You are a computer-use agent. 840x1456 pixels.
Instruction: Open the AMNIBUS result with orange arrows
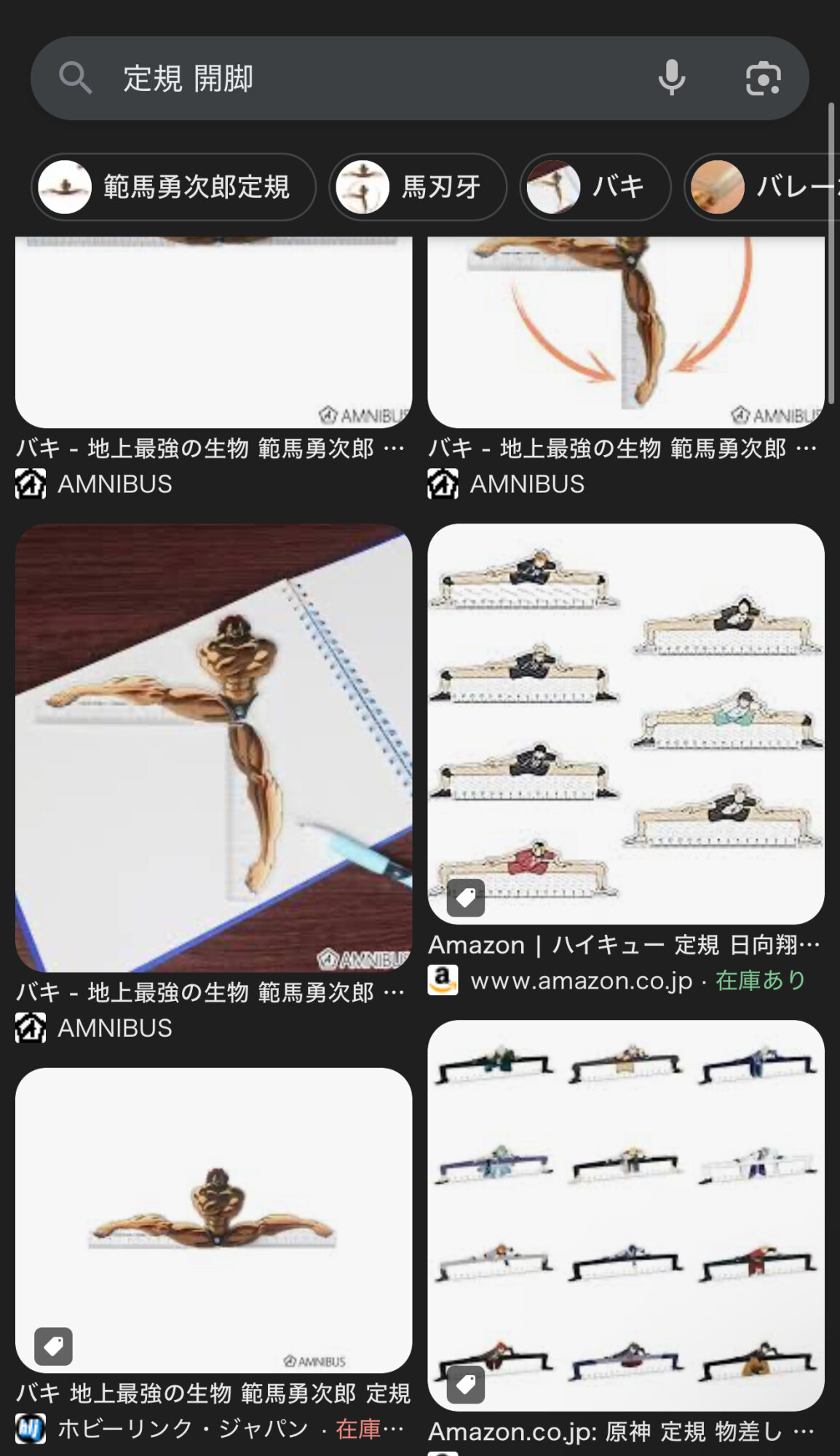point(625,331)
